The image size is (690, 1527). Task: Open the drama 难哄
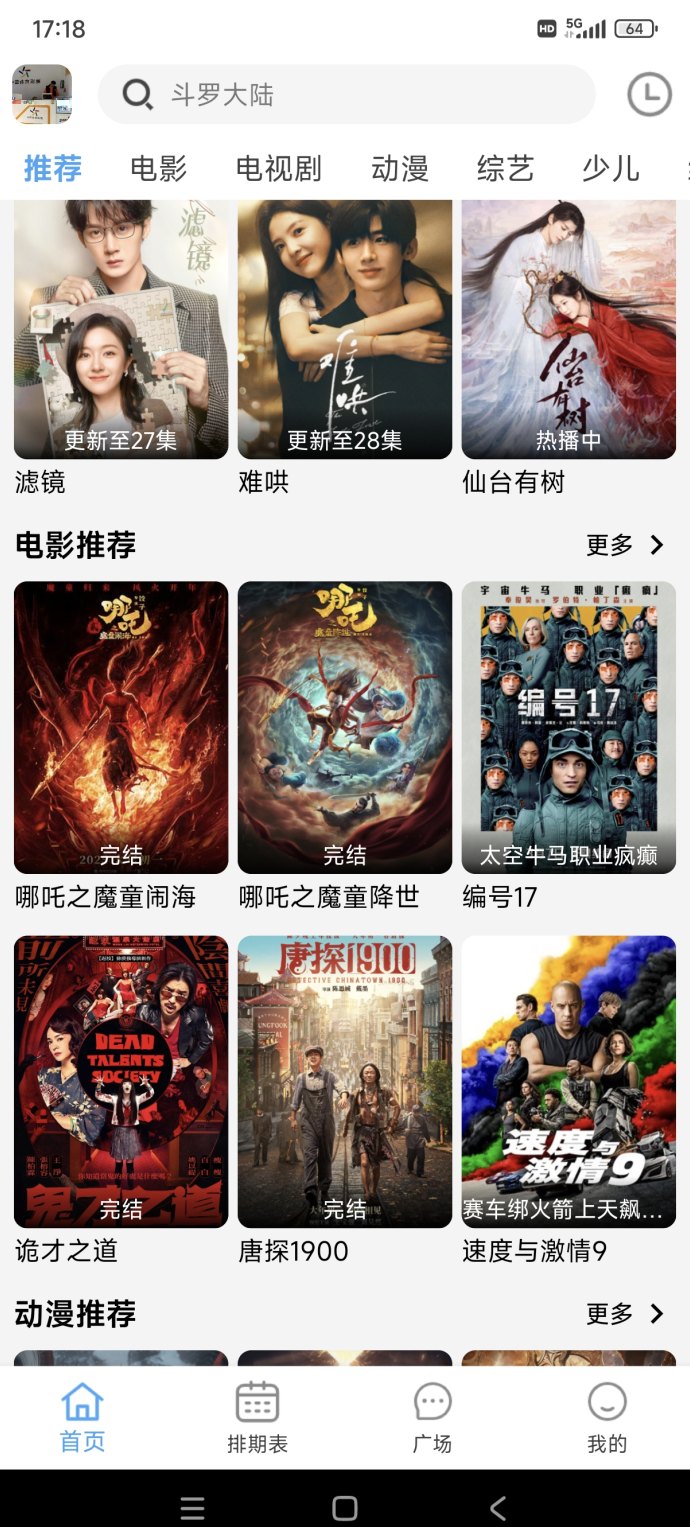[345, 330]
